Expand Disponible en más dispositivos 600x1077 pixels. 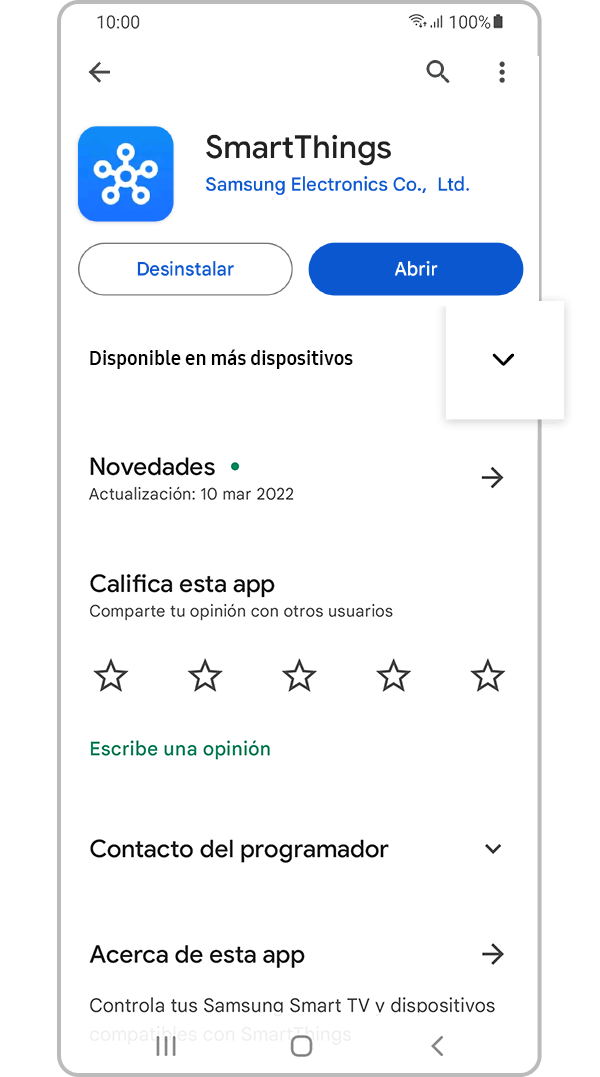pyautogui.click(x=503, y=359)
